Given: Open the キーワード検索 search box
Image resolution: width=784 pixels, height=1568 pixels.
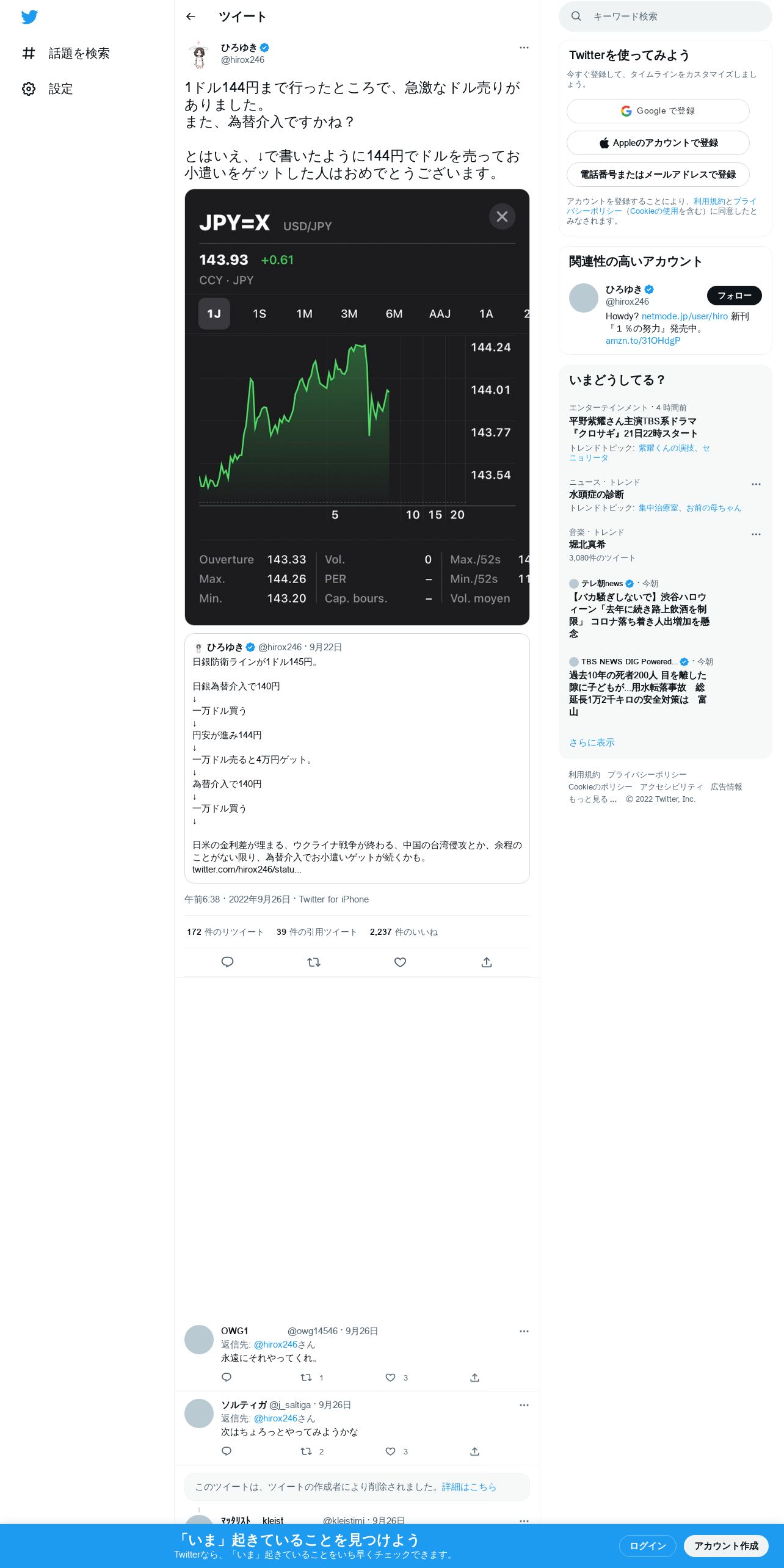Looking at the screenshot, I should point(666,16).
